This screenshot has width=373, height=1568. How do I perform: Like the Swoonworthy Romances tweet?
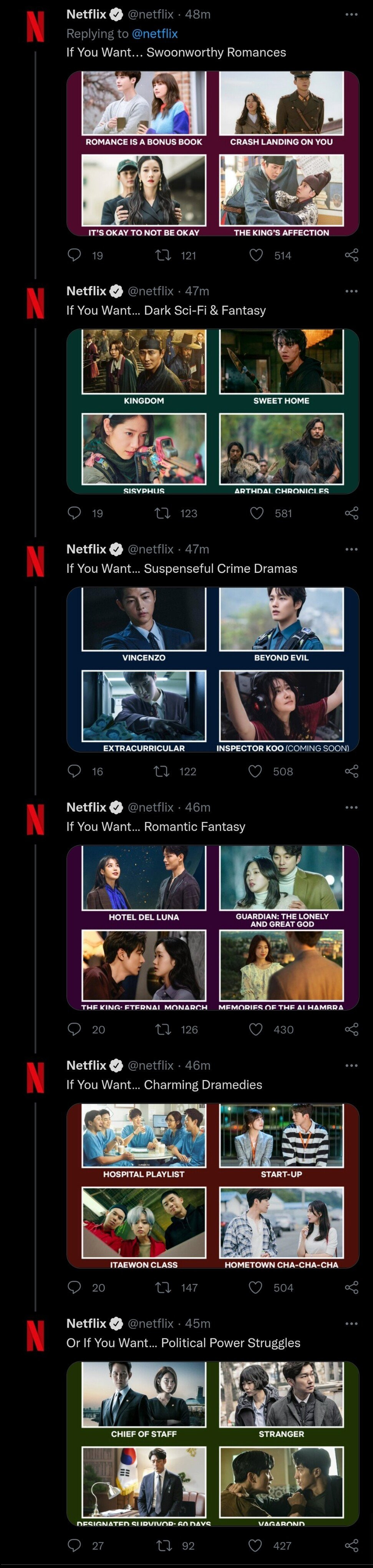tap(257, 255)
